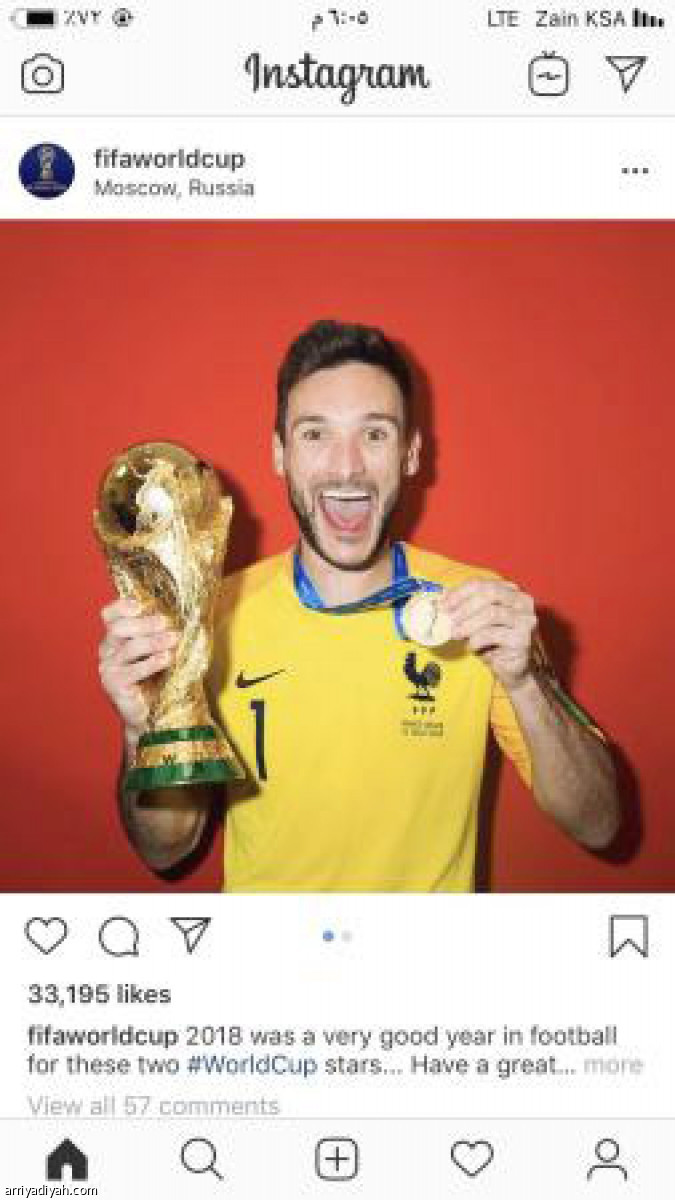Share the fifaworldcup post
Viewport: 675px width, 1200px height.
pyautogui.click(x=190, y=935)
